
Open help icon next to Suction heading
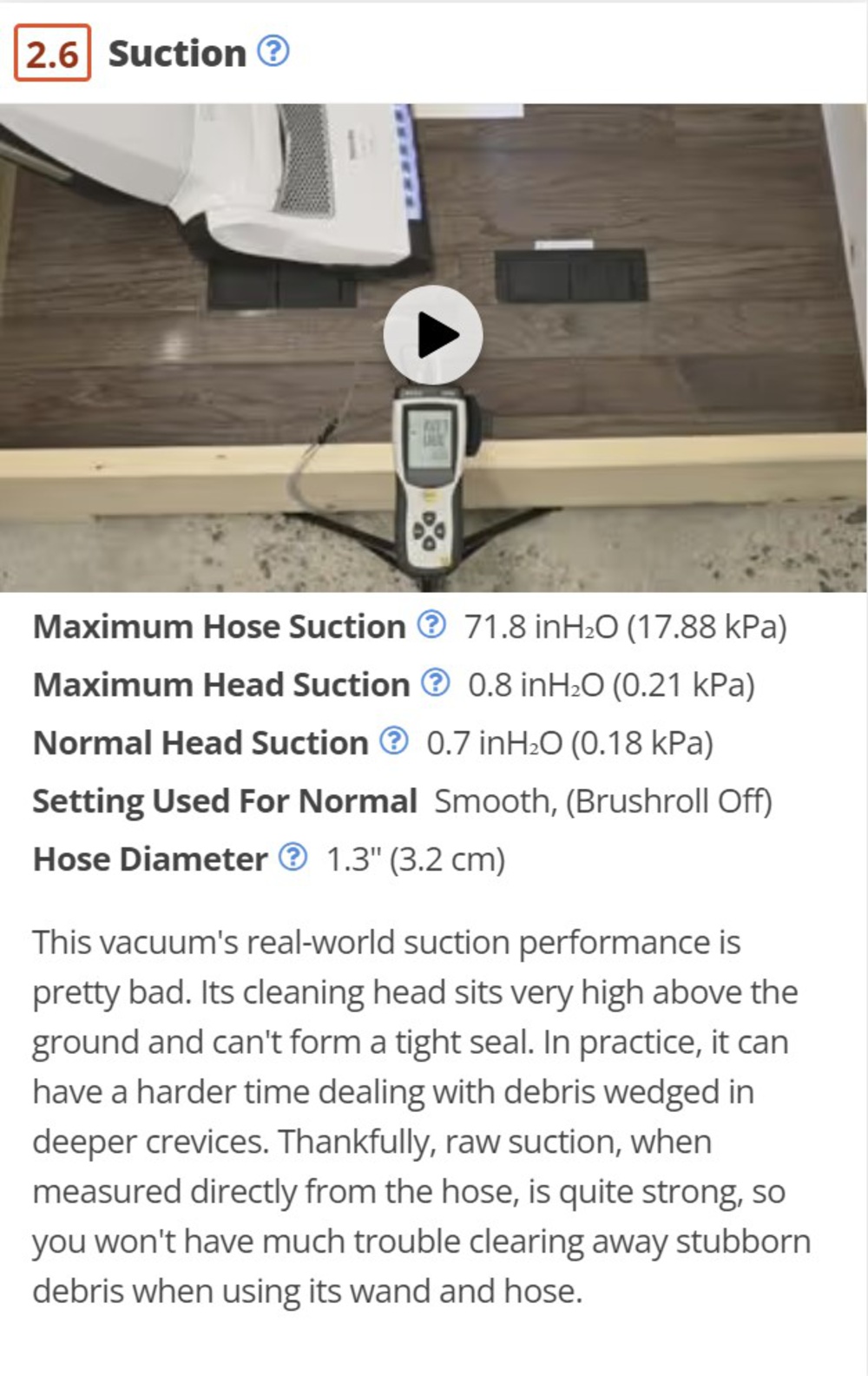tap(273, 52)
